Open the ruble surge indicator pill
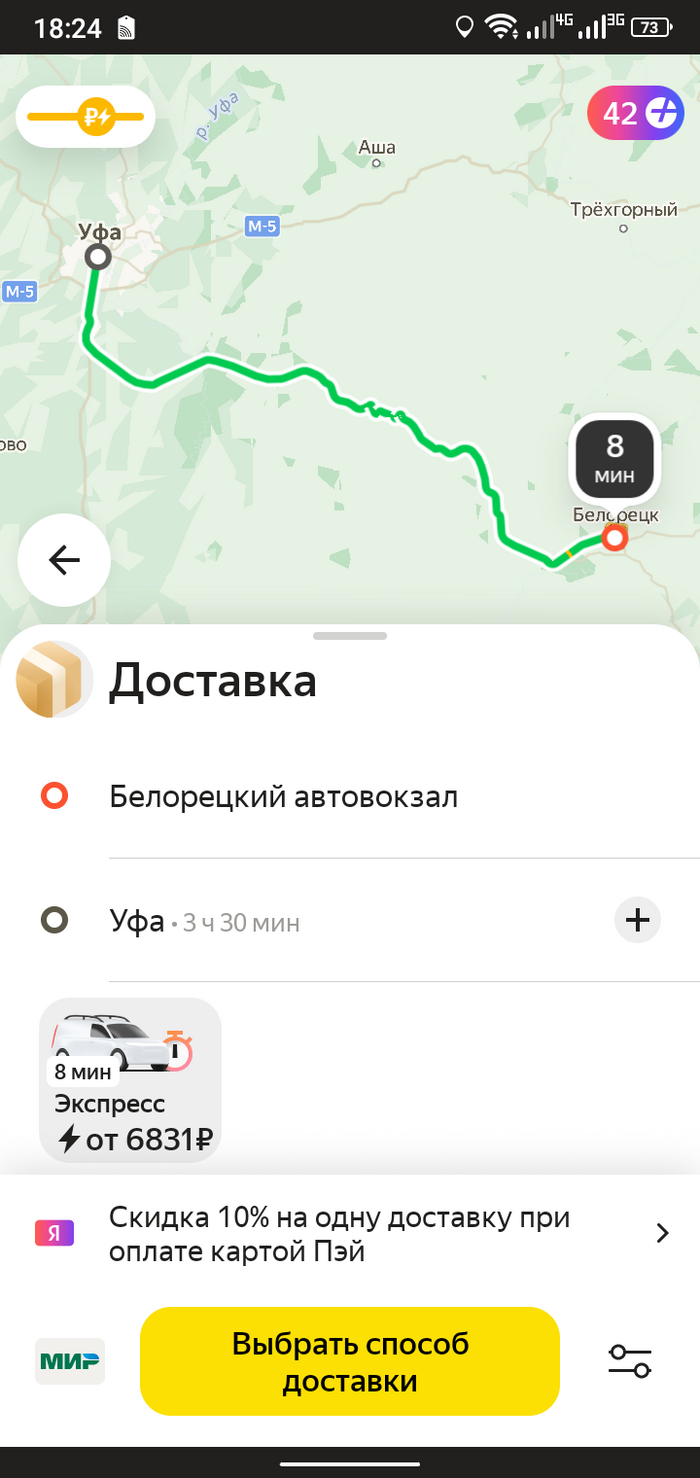 [84, 117]
